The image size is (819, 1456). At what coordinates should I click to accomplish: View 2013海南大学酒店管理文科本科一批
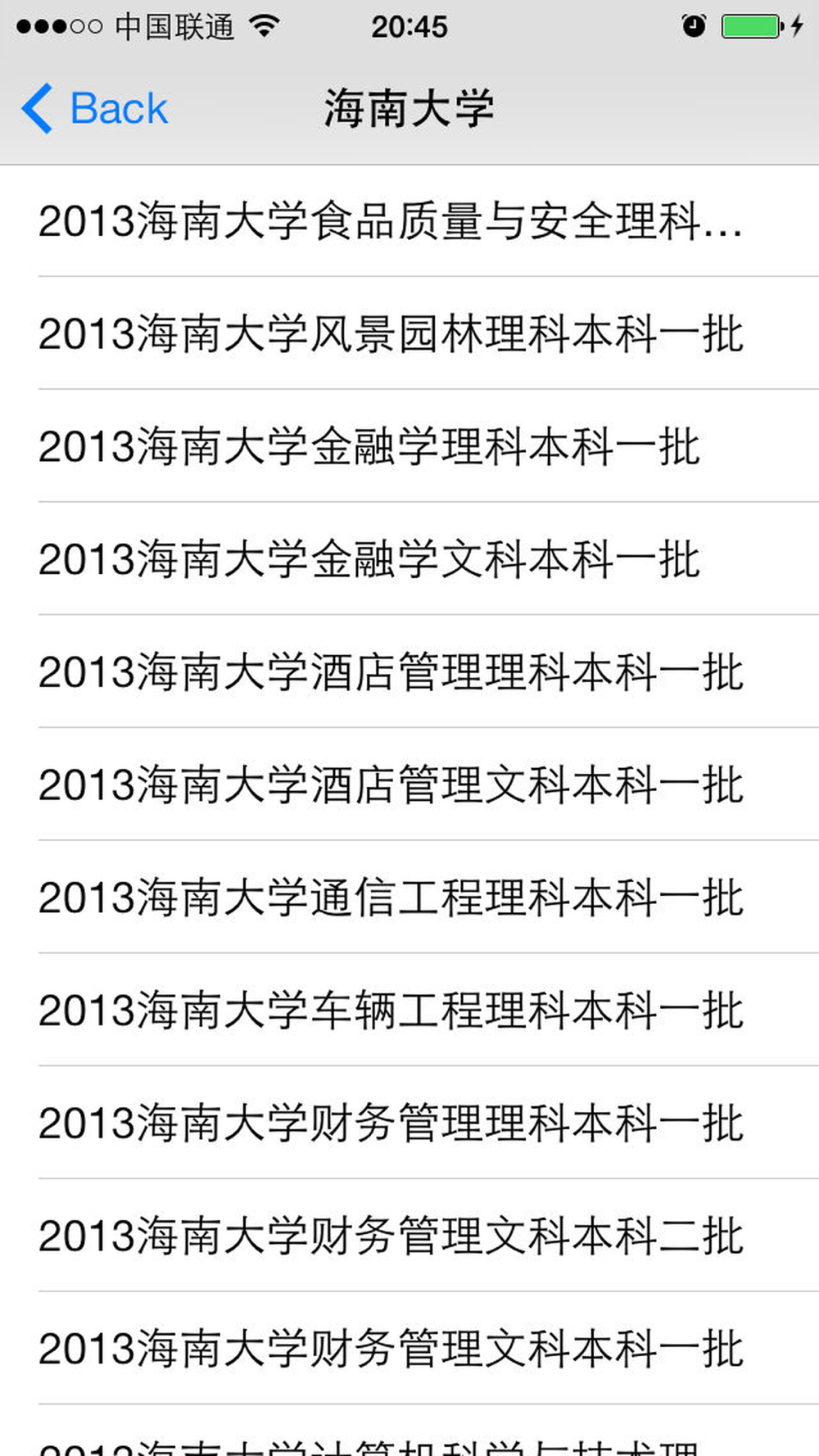391,785
